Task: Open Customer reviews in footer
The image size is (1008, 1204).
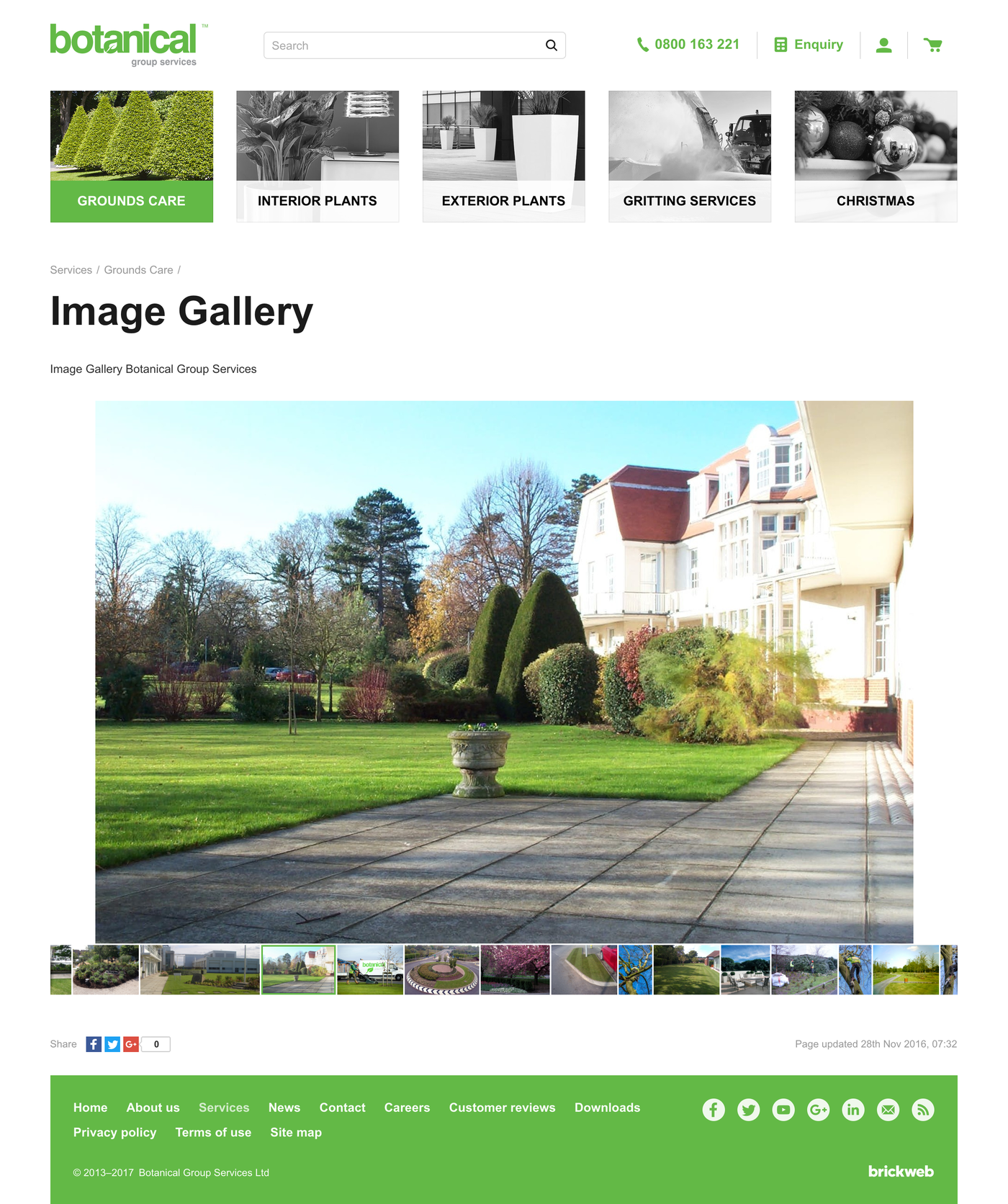Action: click(502, 1108)
